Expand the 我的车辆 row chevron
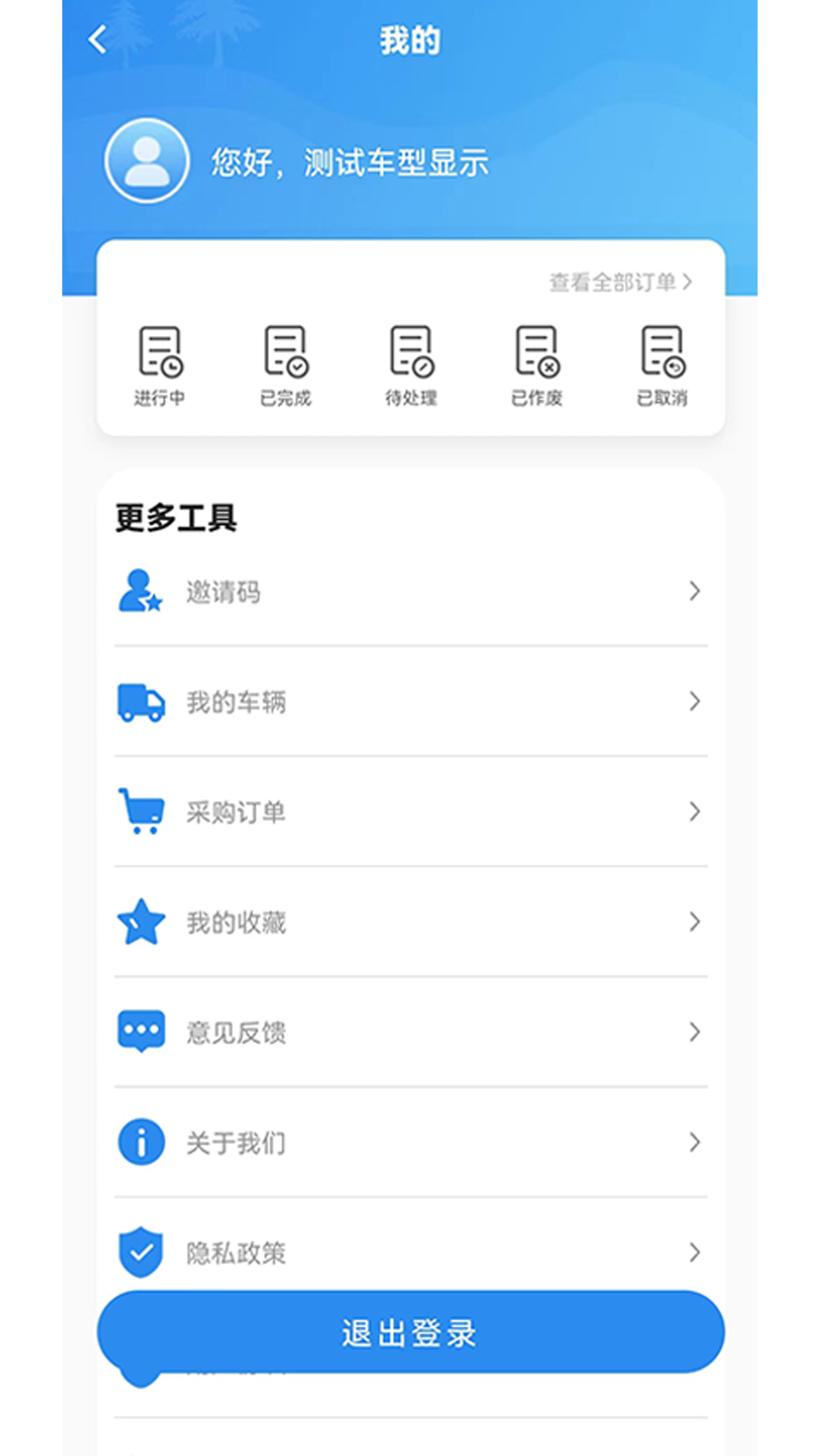Viewport: 819px width, 1456px height. click(x=695, y=702)
